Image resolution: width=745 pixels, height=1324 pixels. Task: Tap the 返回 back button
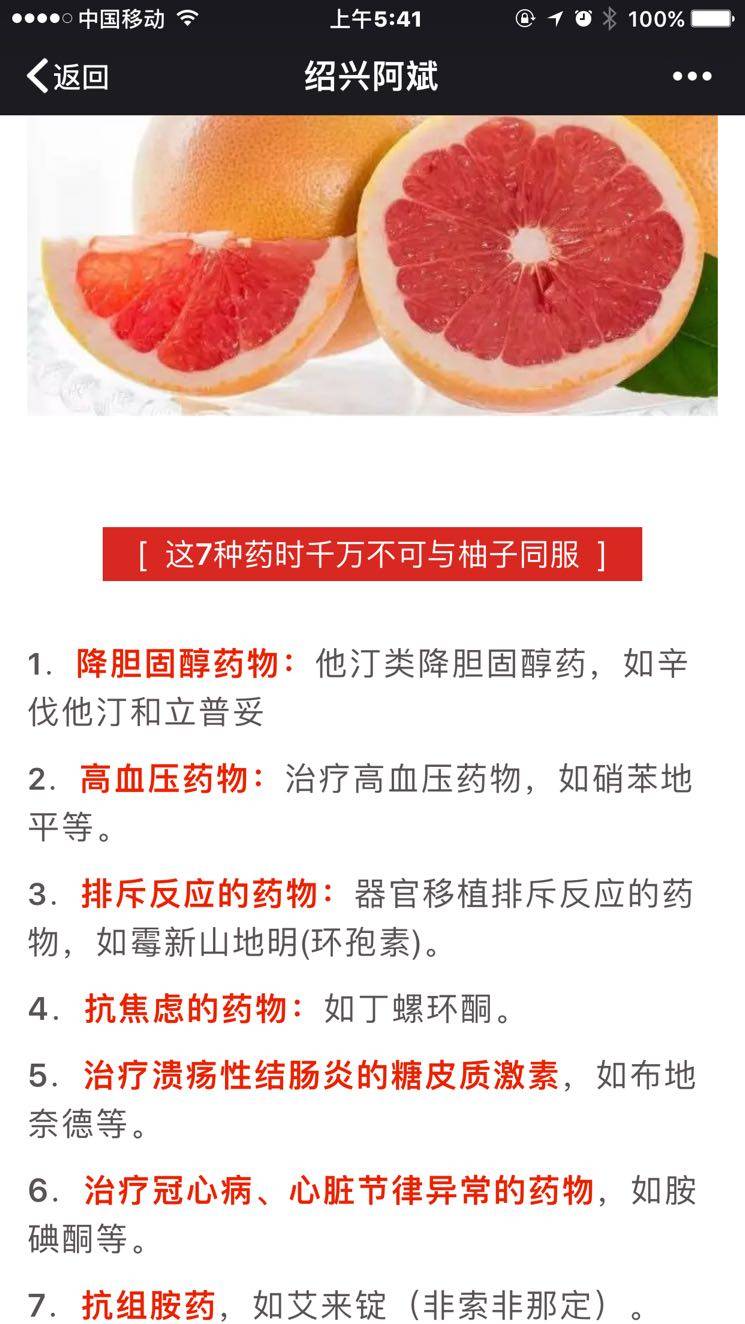(x=68, y=77)
